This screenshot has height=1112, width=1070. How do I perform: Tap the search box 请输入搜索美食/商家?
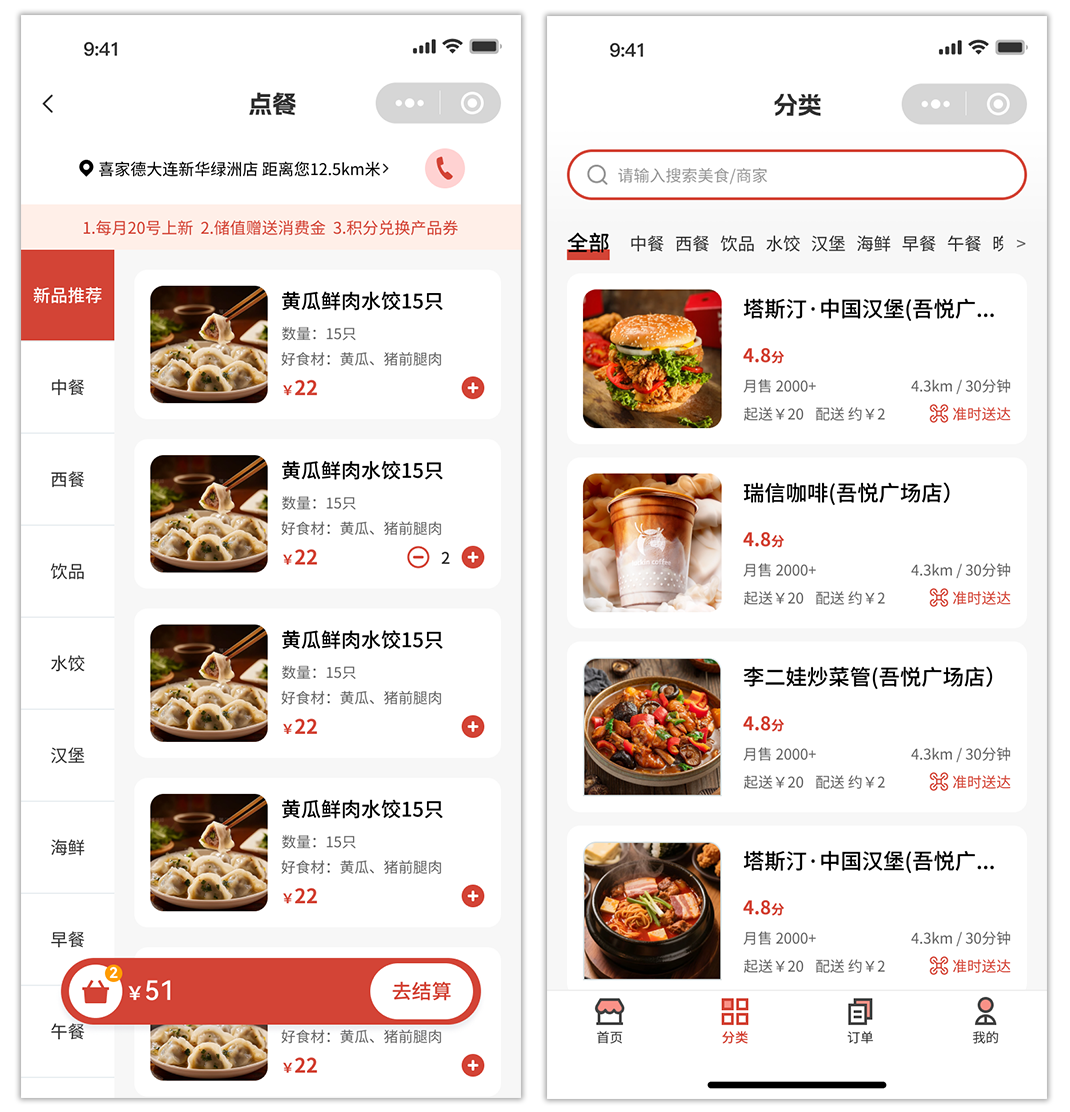tap(796, 175)
